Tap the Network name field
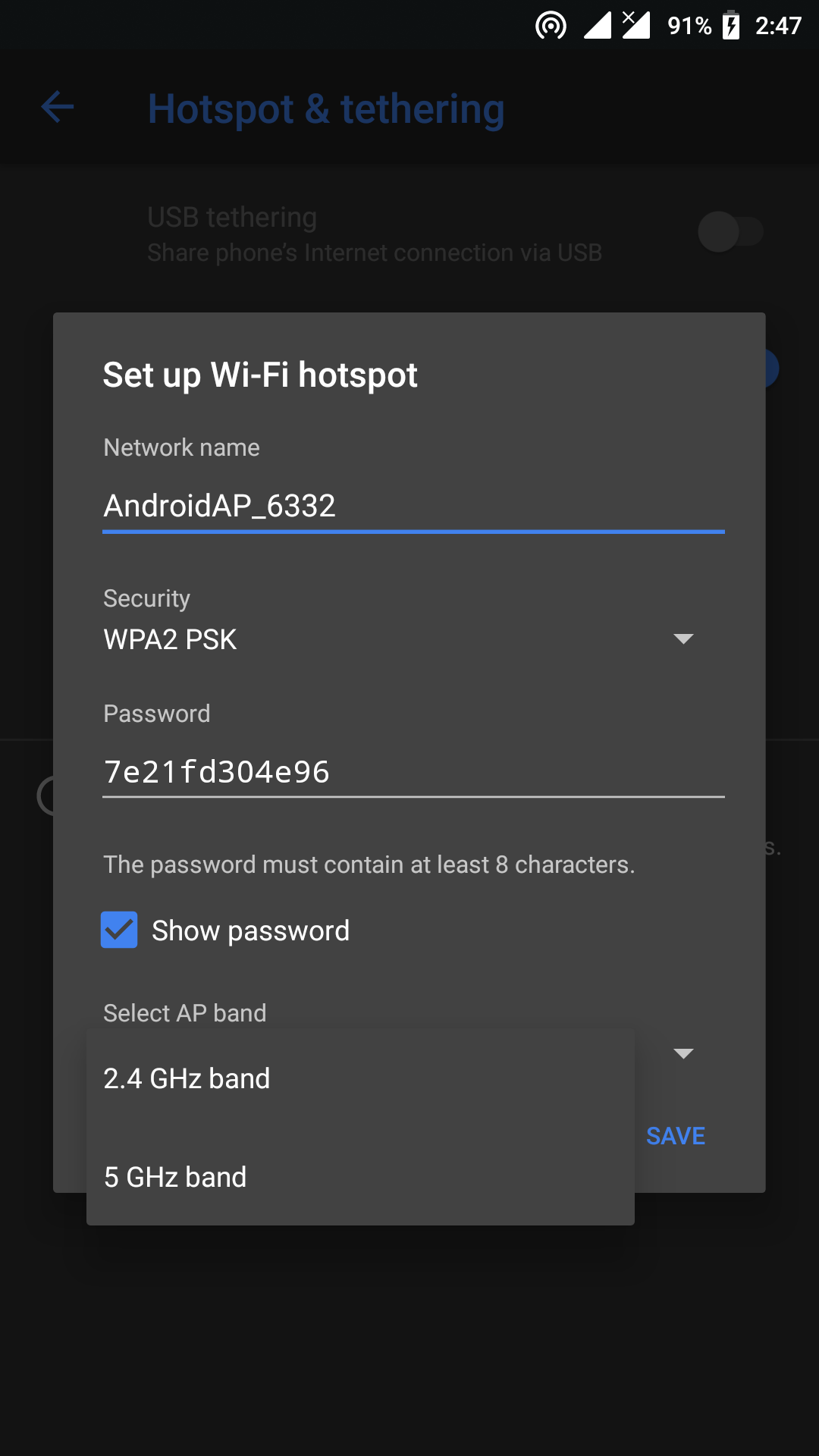Screen dimensions: 819x1456 tap(413, 506)
